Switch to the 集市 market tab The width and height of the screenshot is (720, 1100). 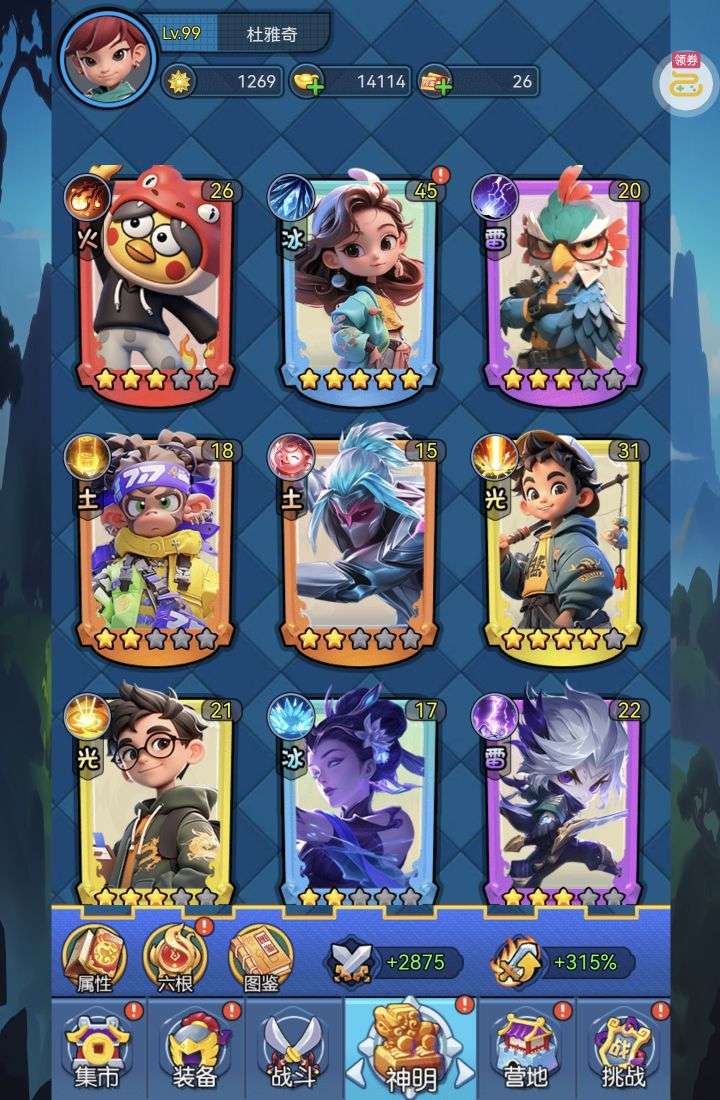pos(97,1048)
